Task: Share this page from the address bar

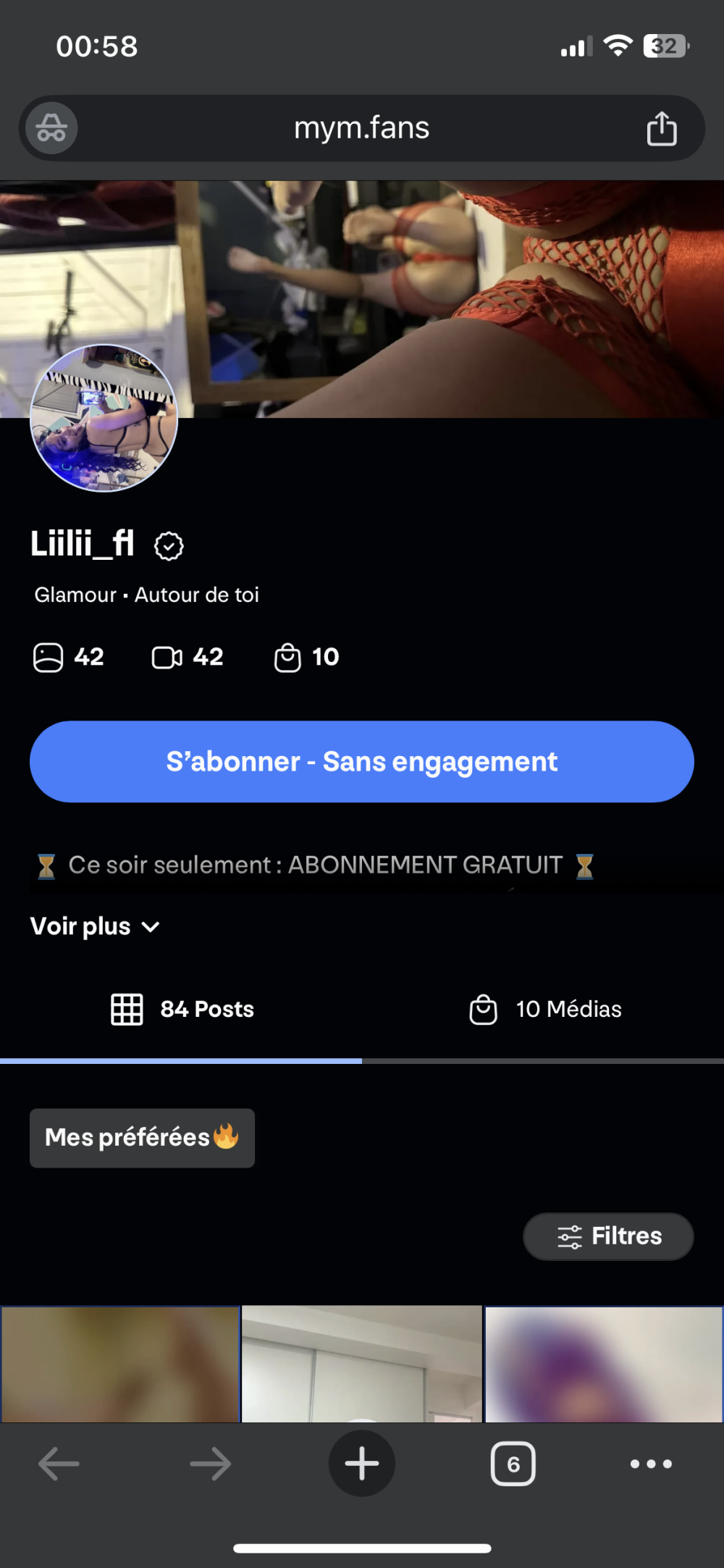Action: tap(661, 129)
